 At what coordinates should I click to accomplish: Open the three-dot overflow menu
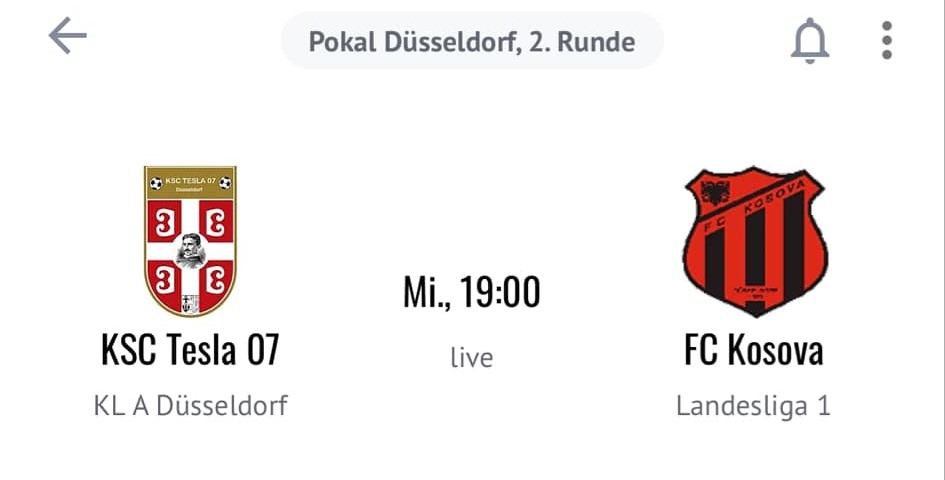886,41
